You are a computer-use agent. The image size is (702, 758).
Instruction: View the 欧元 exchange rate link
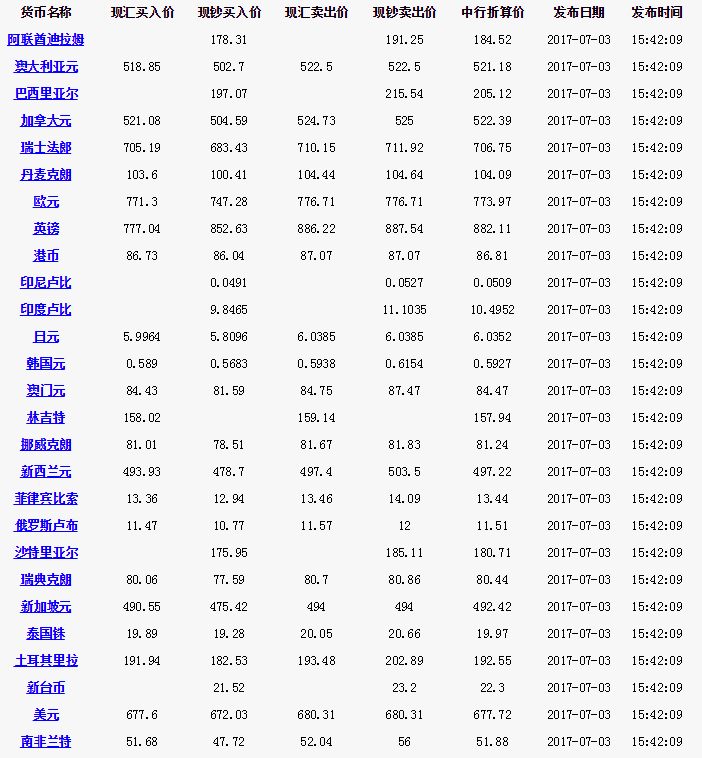click(46, 202)
